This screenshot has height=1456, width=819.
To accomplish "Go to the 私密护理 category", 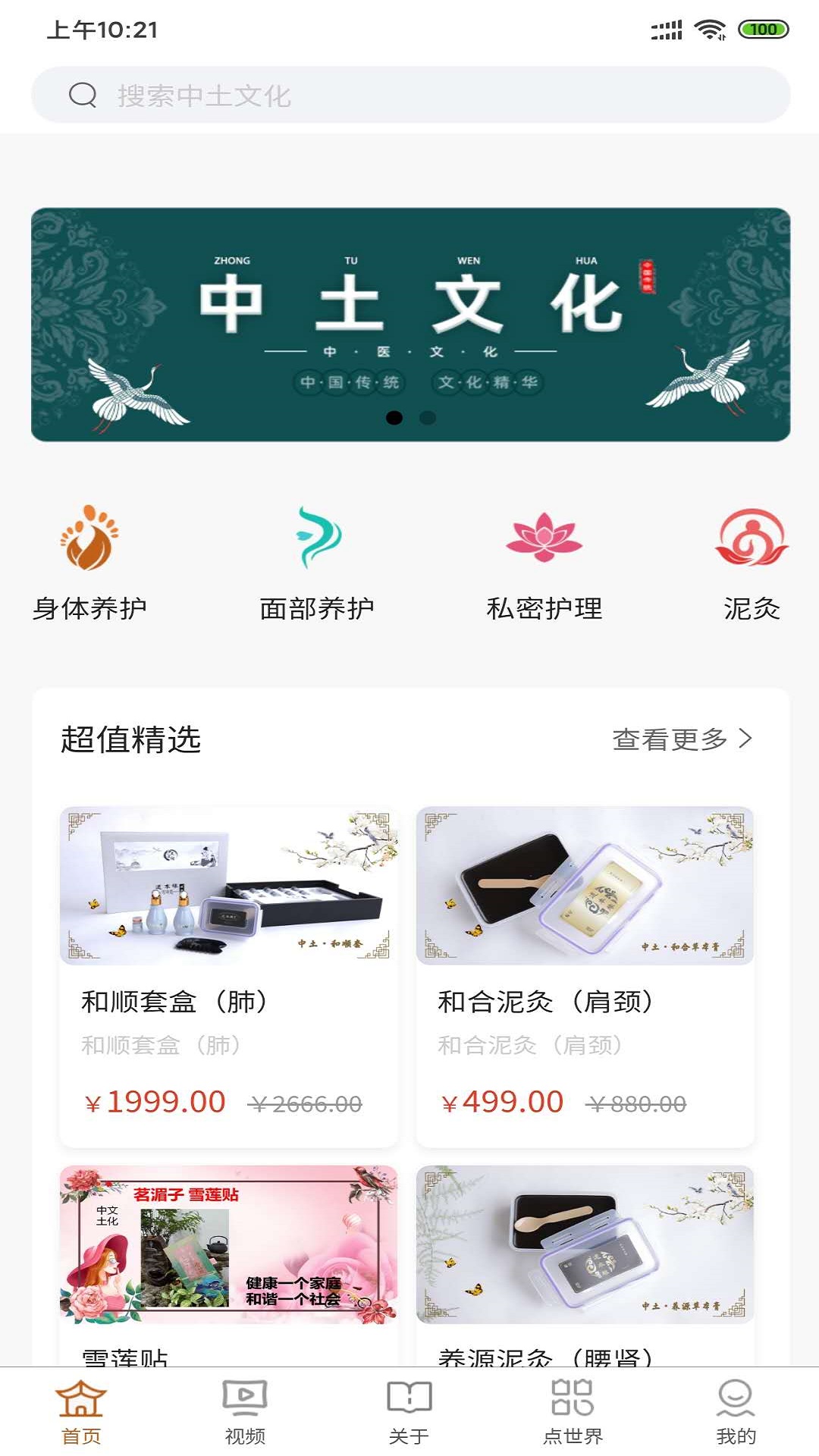I will point(544,563).
